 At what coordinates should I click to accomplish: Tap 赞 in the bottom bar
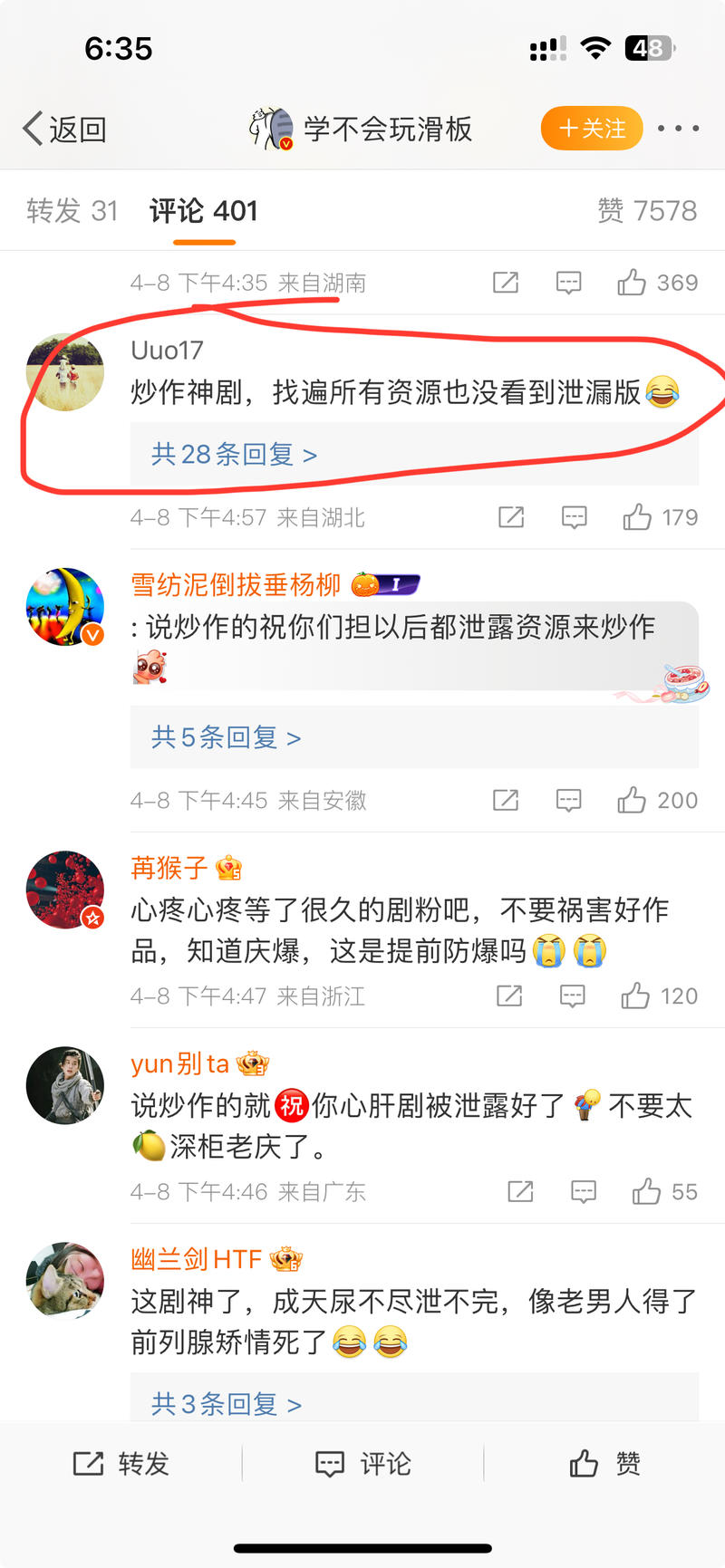click(x=604, y=1464)
